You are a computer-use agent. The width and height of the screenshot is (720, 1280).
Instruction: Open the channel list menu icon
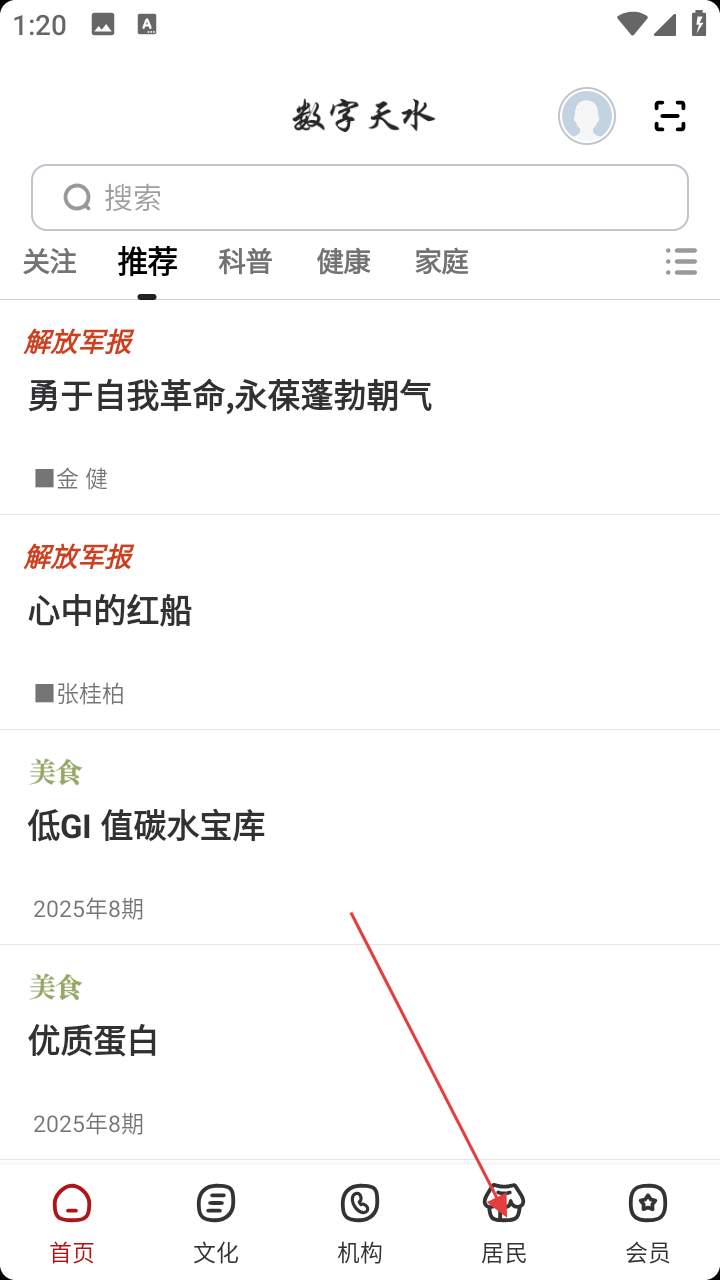click(x=681, y=262)
